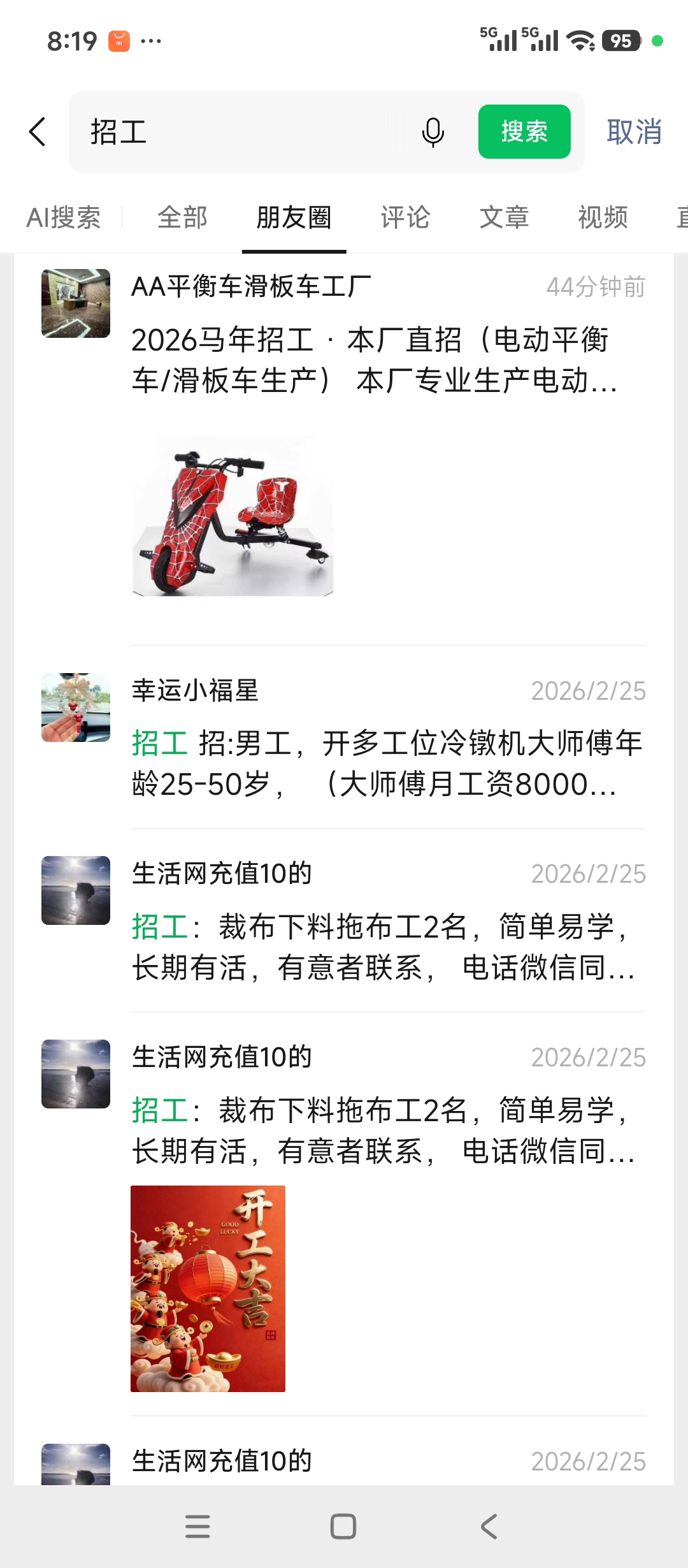Start voice input with the microphone icon
This screenshot has height=1568, width=688.
[x=433, y=132]
